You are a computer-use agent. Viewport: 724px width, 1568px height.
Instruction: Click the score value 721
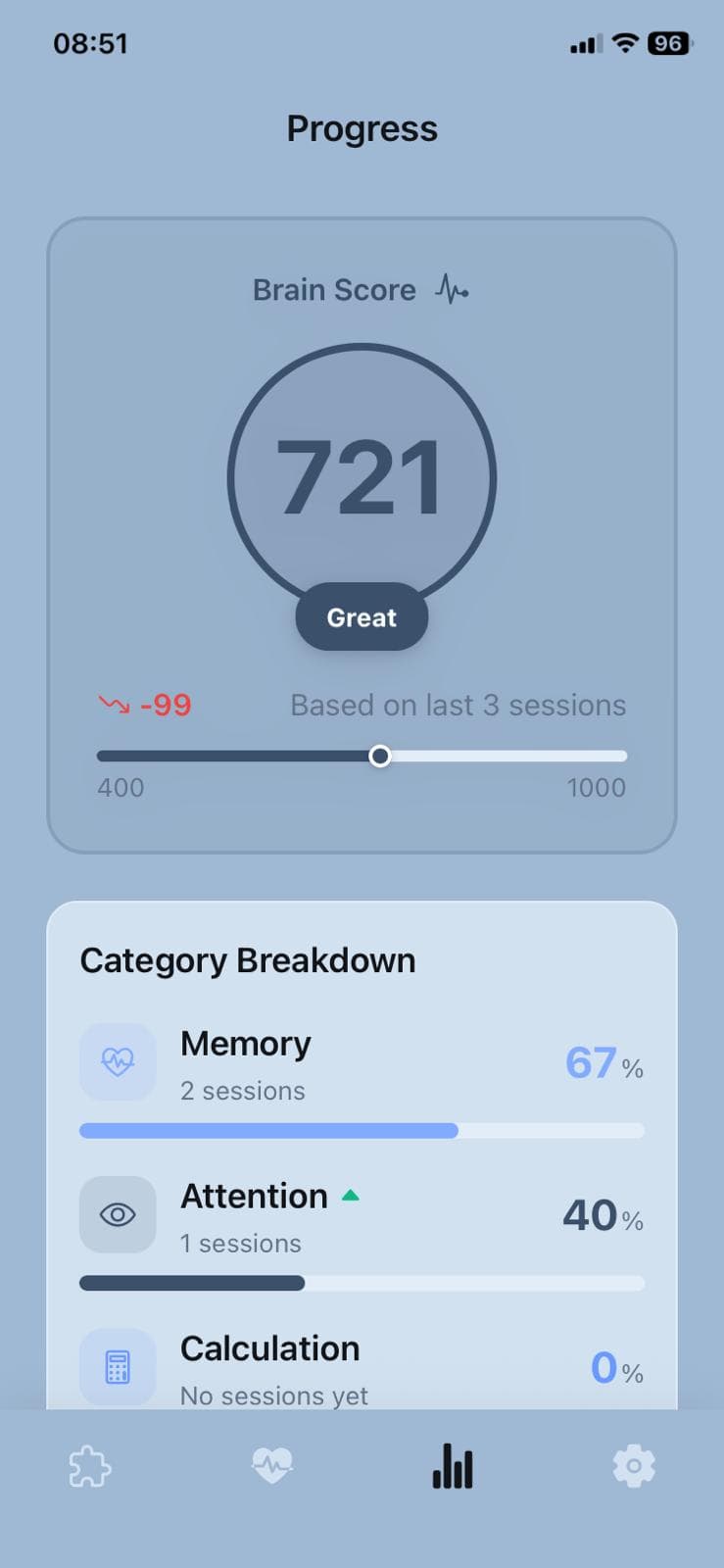pos(362,477)
